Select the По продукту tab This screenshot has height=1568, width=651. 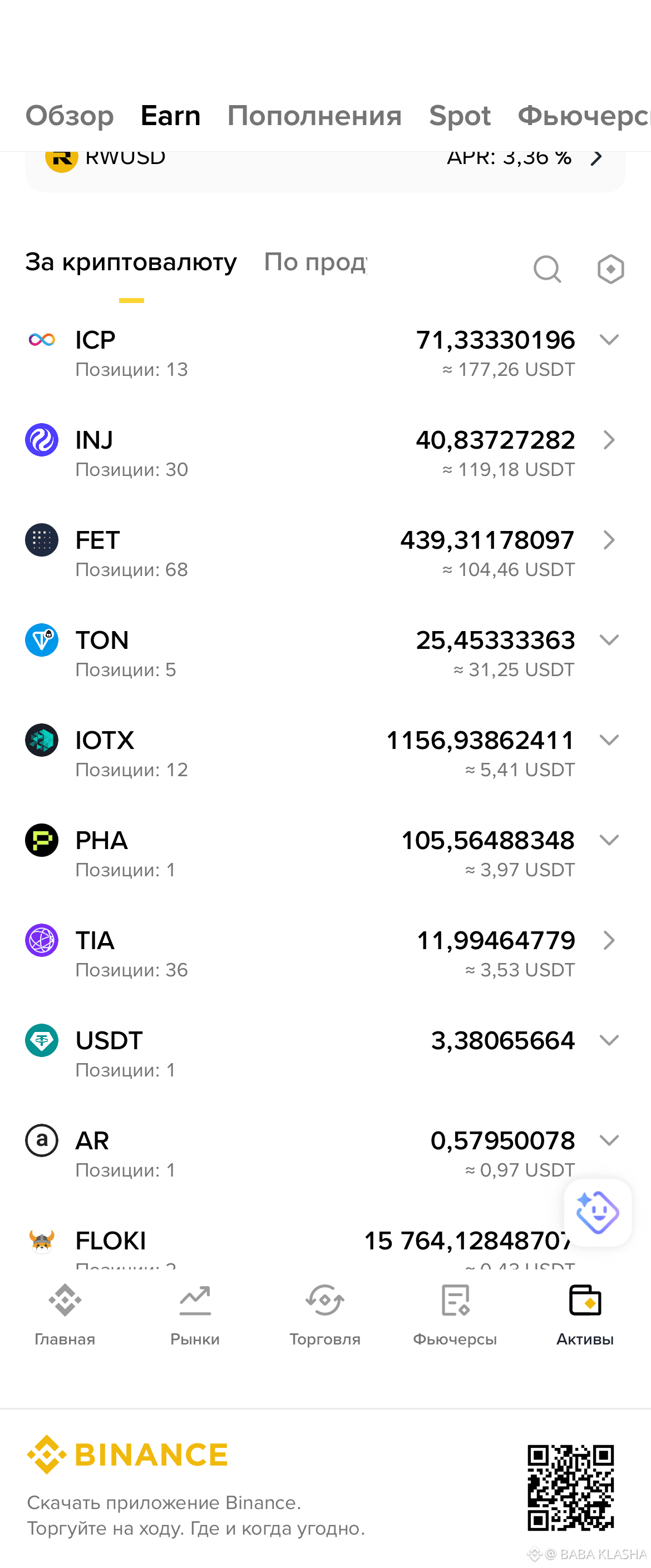[x=315, y=262]
